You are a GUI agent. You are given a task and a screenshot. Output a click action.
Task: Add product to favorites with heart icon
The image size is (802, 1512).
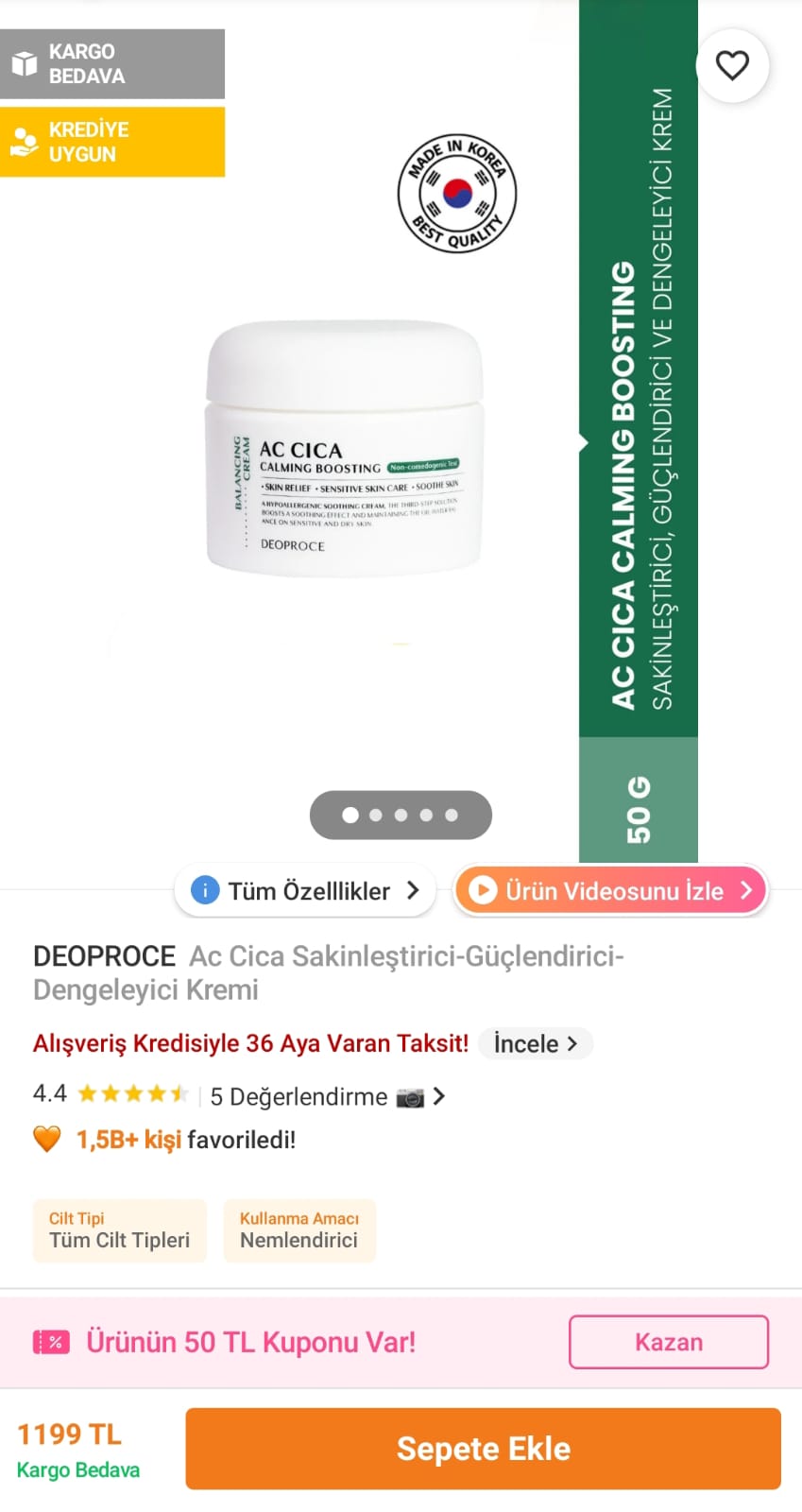coord(732,65)
